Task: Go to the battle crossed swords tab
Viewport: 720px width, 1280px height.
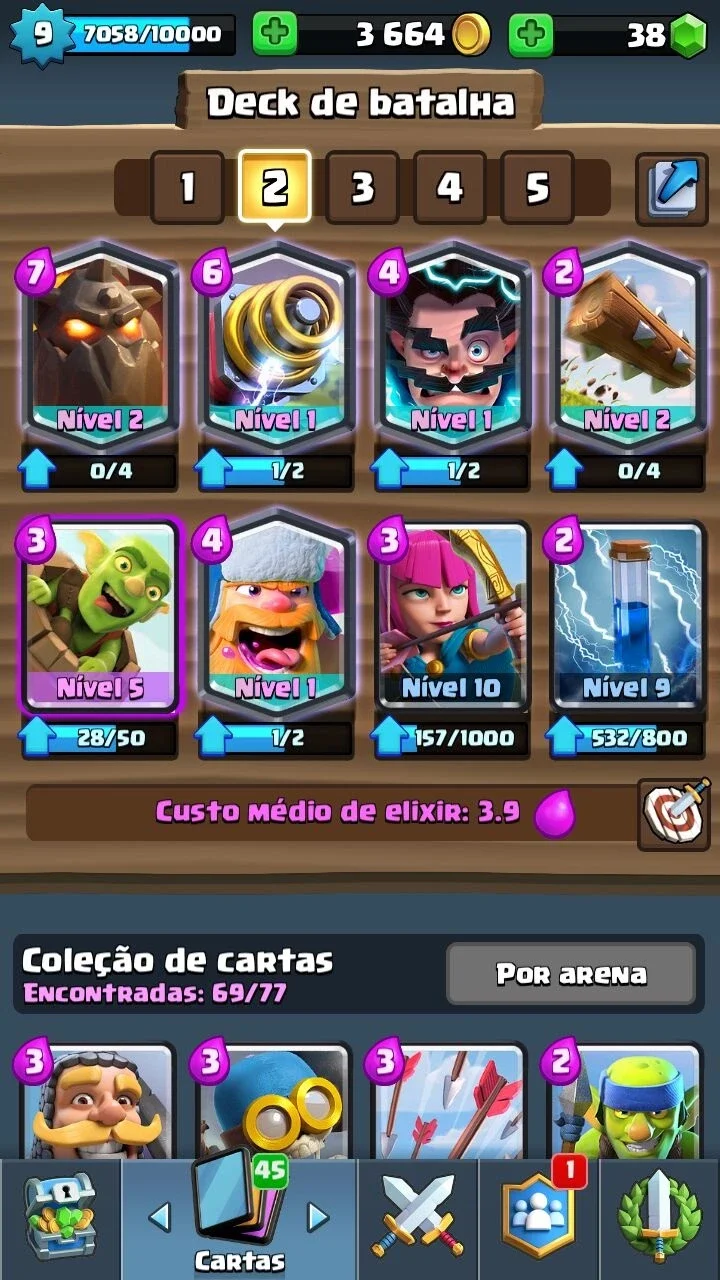Action: 417,1217
